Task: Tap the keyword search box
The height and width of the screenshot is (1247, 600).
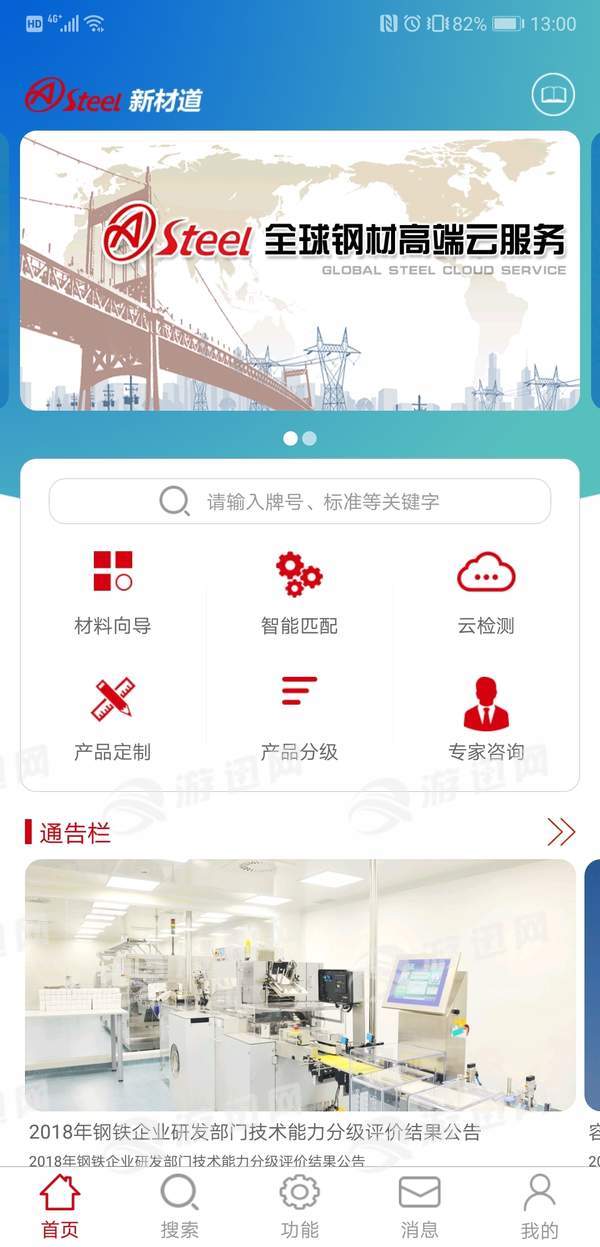Action: (x=300, y=501)
